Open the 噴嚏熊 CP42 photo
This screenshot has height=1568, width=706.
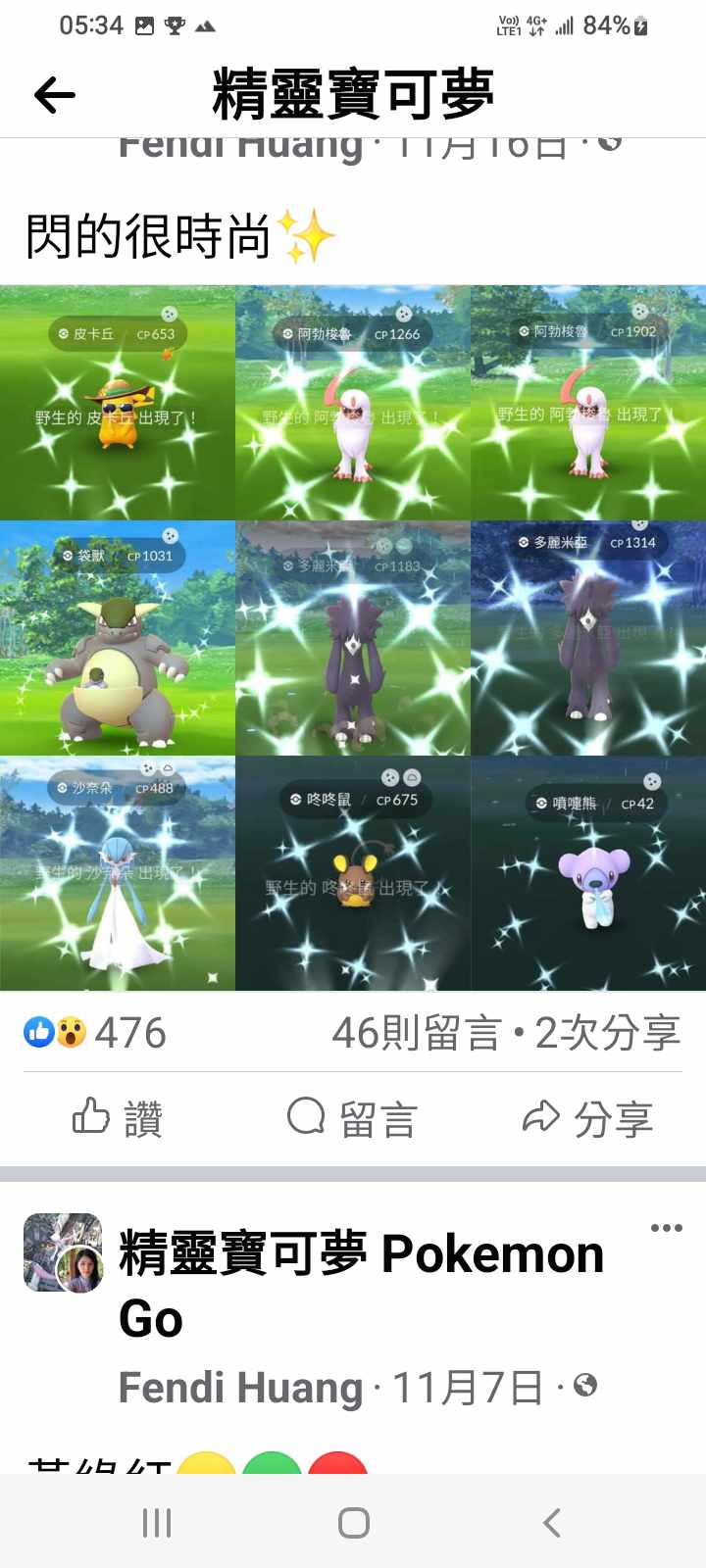coord(588,873)
